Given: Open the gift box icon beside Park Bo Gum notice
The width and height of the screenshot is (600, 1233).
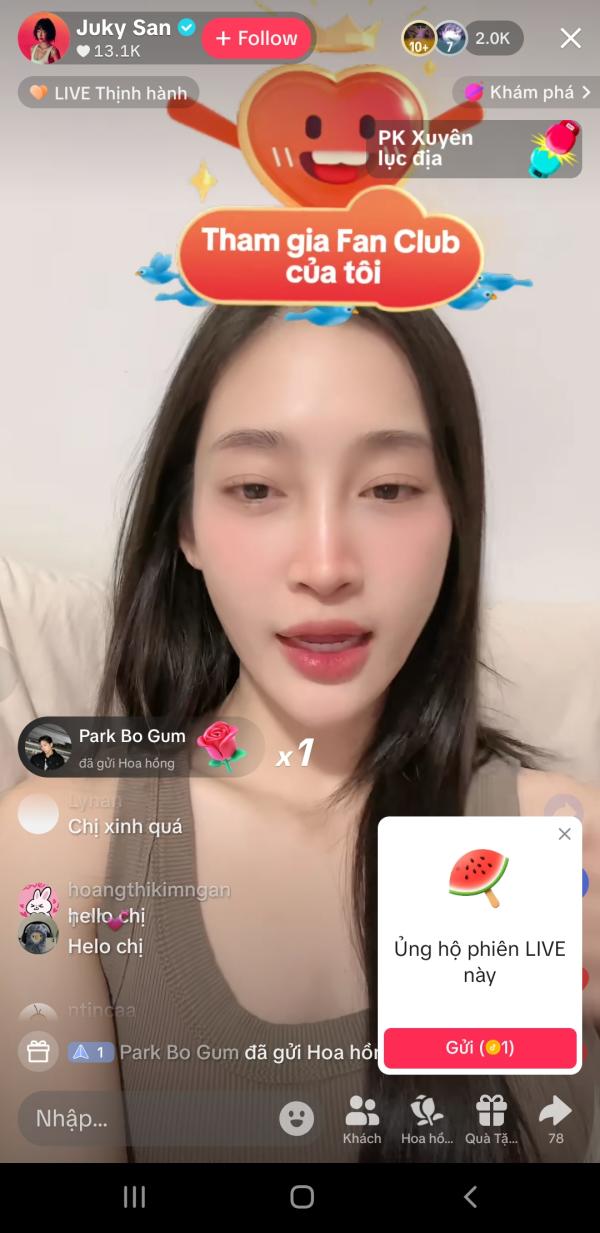Looking at the screenshot, I should 38,1052.
